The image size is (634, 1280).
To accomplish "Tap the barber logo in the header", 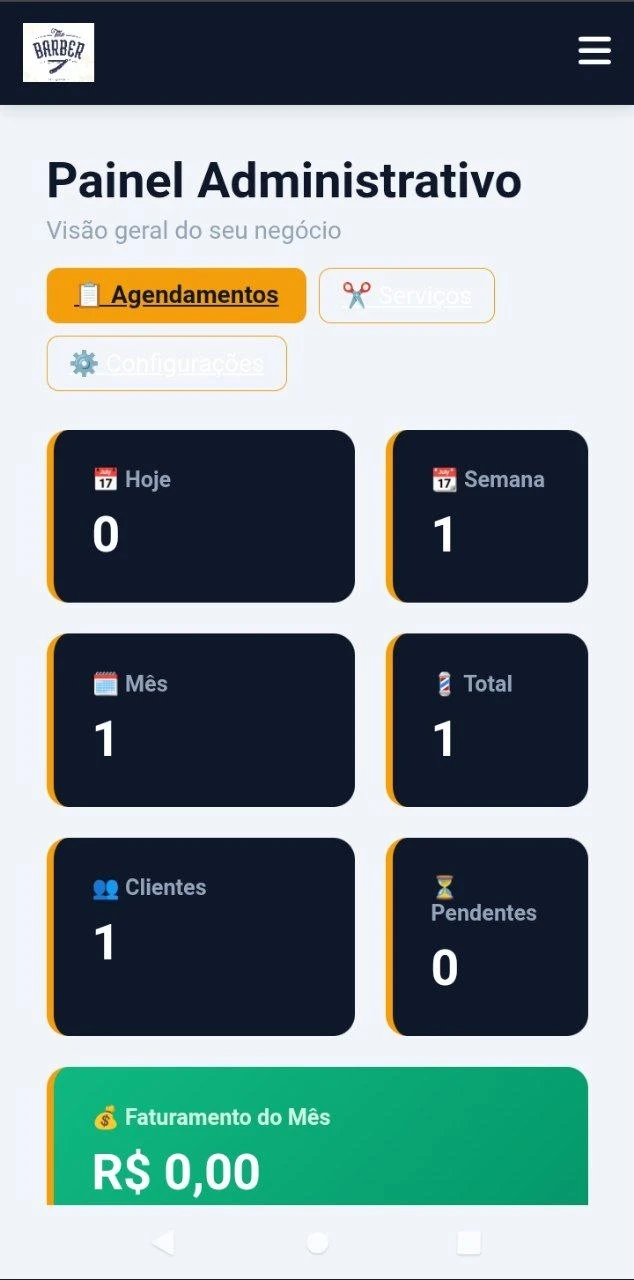I will pos(58,52).
